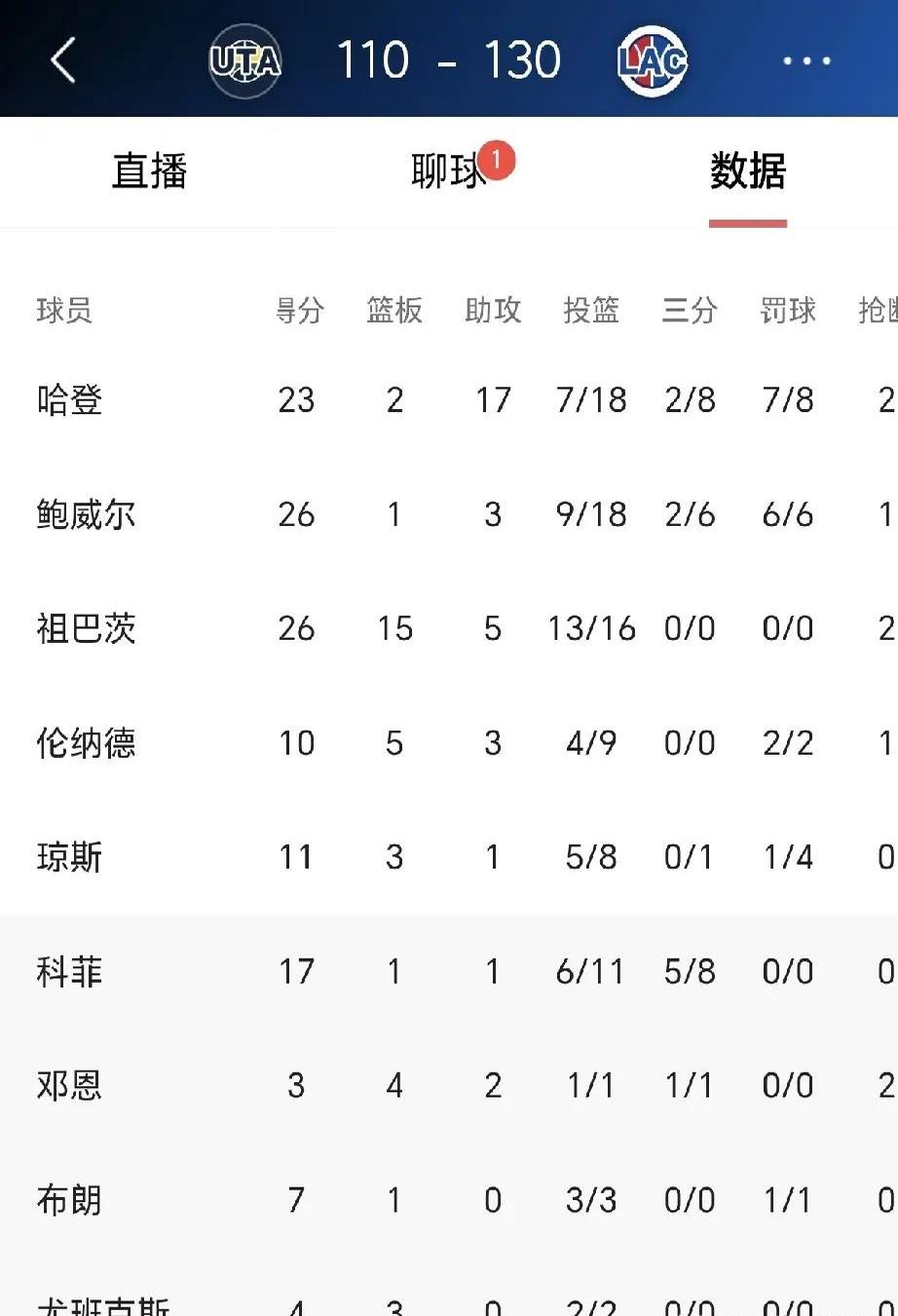Go back using the top-left arrow

(x=63, y=60)
